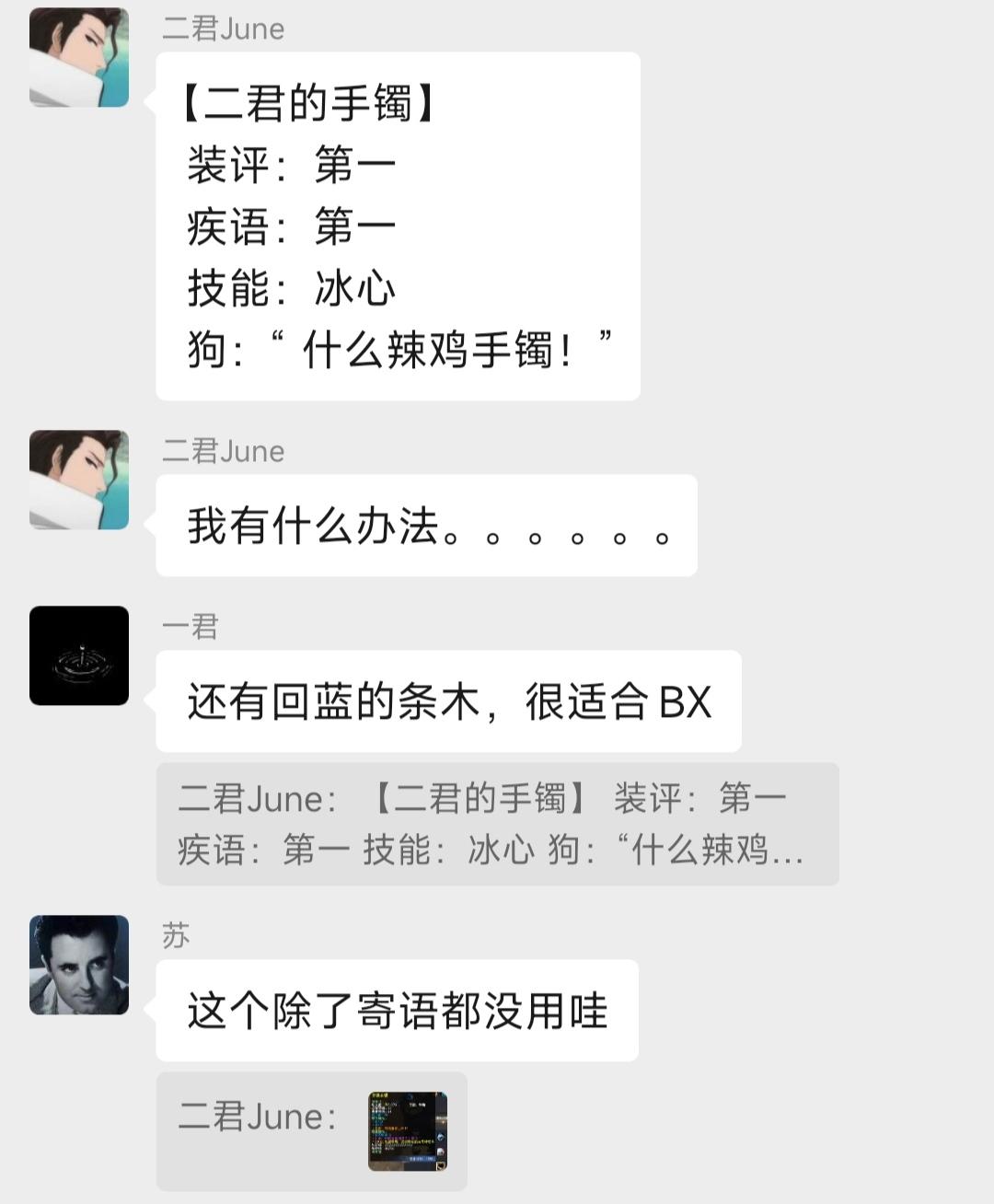Open 二君June's avatar beside 二君的手镯 message
Image resolution: width=994 pixels, height=1204 pixels.
[x=79, y=57]
